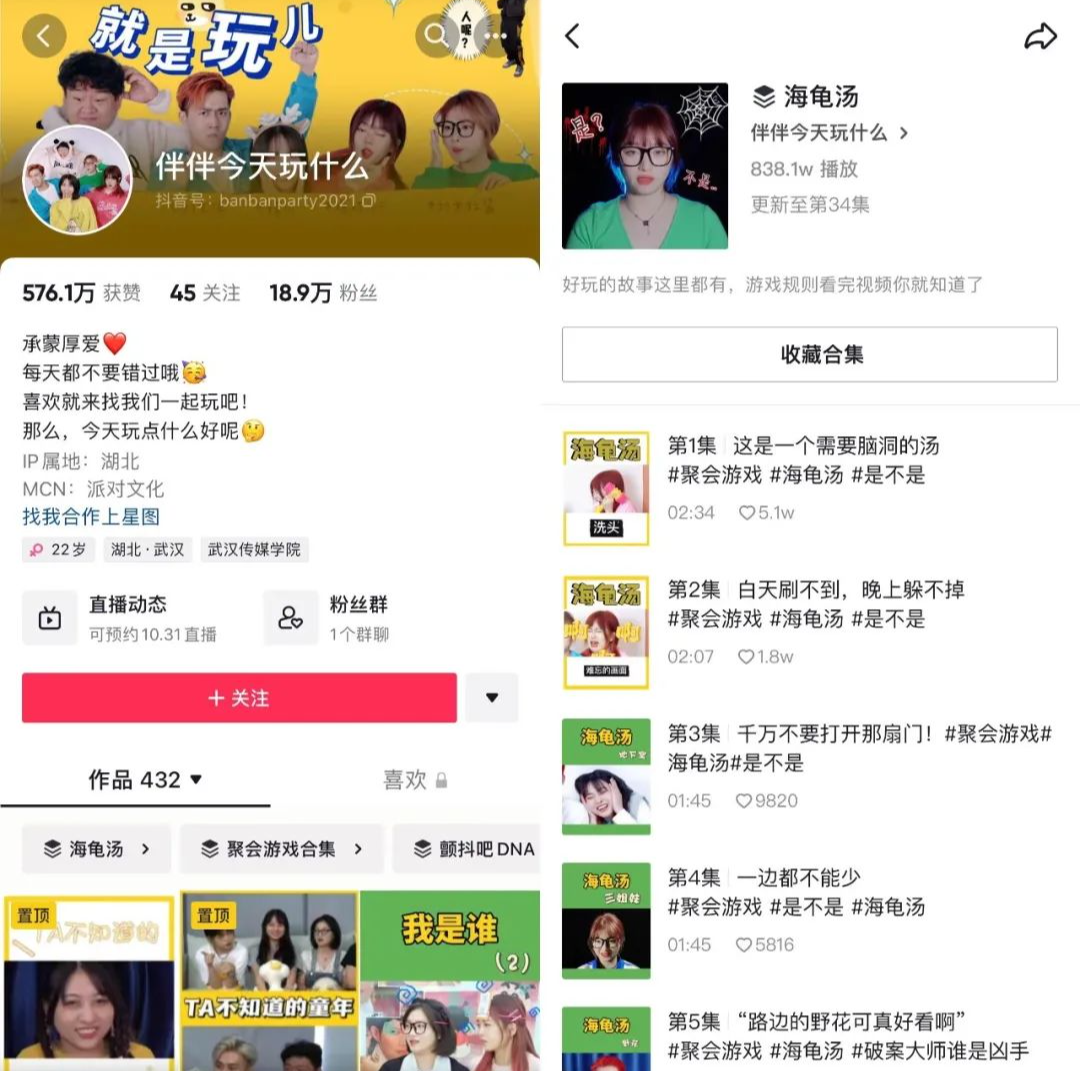The image size is (1080, 1071).
Task: Search within this profile
Action: (x=436, y=37)
